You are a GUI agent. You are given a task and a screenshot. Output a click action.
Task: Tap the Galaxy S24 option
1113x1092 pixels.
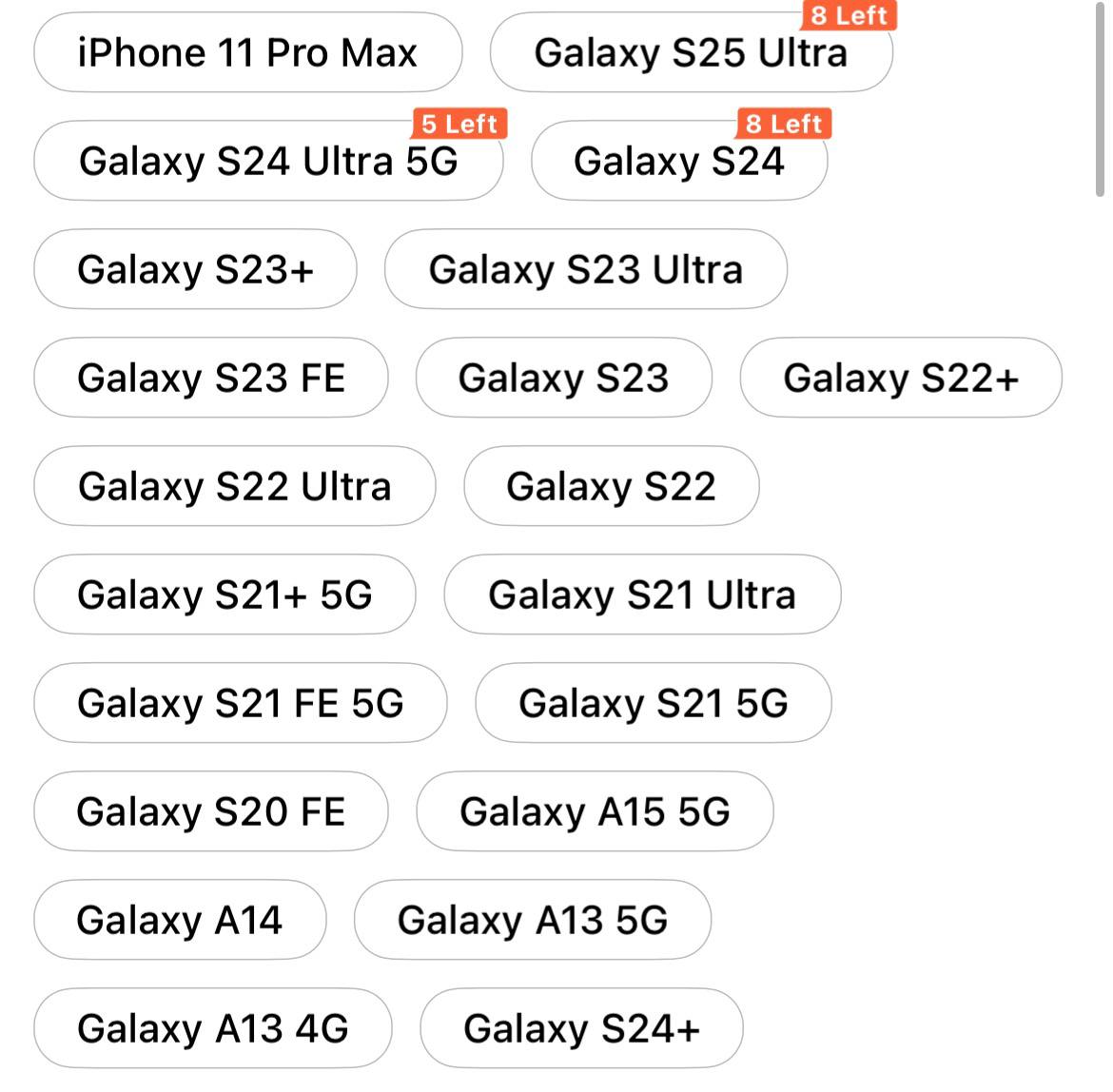click(x=679, y=161)
